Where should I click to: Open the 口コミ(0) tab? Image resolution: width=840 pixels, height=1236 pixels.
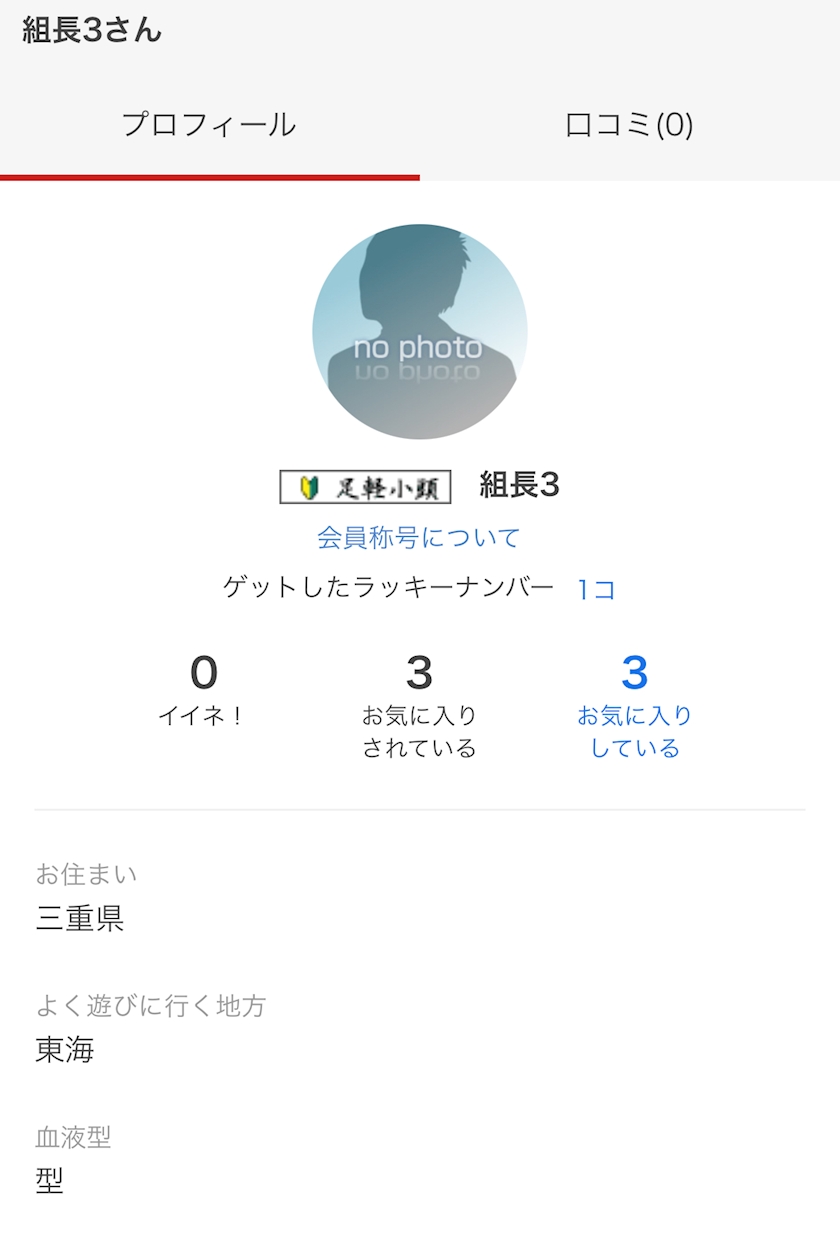[x=629, y=126]
